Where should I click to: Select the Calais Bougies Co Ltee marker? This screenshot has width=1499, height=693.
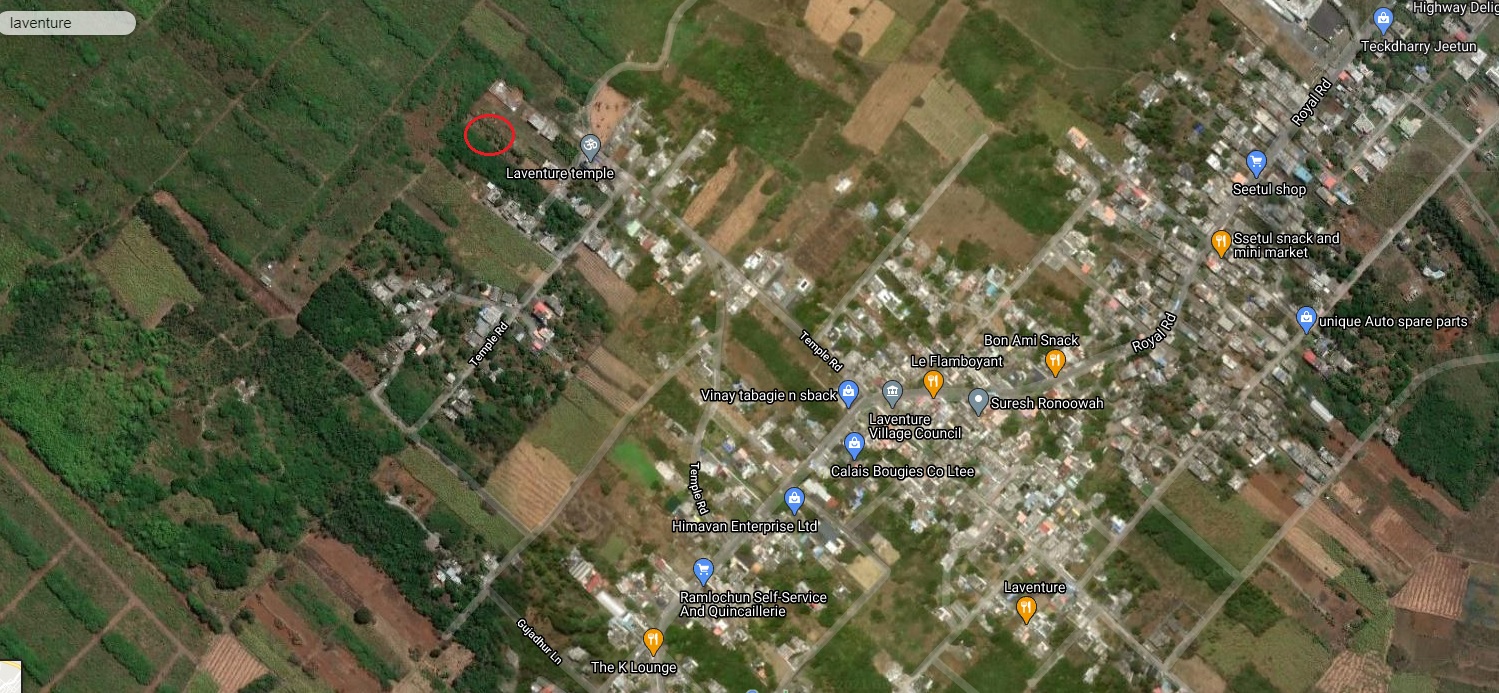click(x=854, y=444)
